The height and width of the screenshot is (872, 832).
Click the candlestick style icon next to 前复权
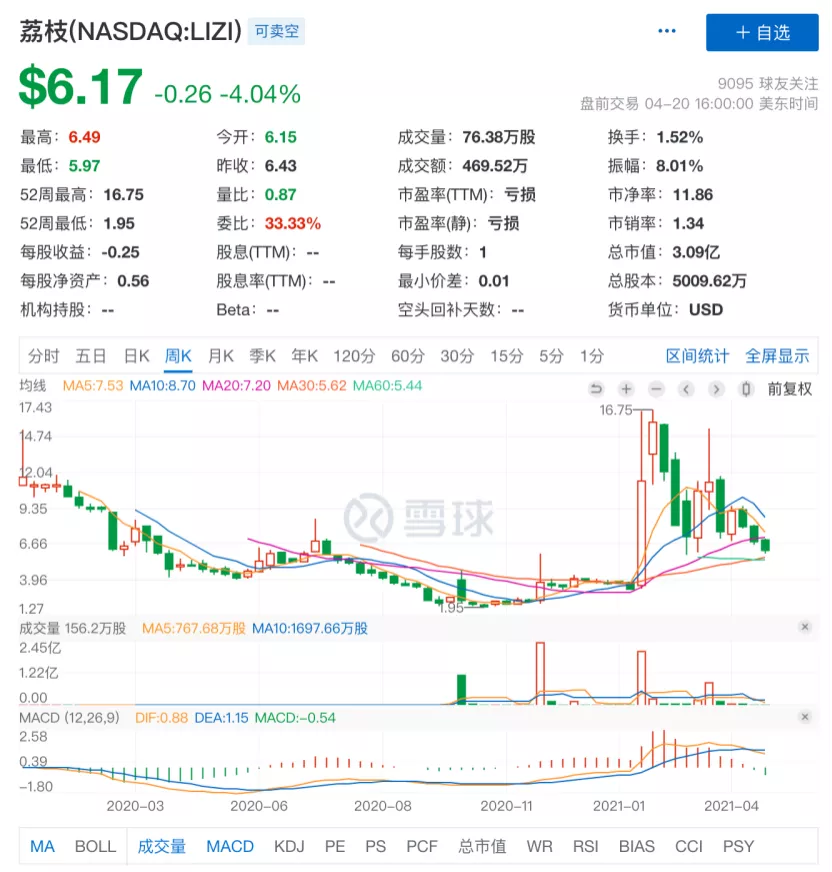(745, 390)
